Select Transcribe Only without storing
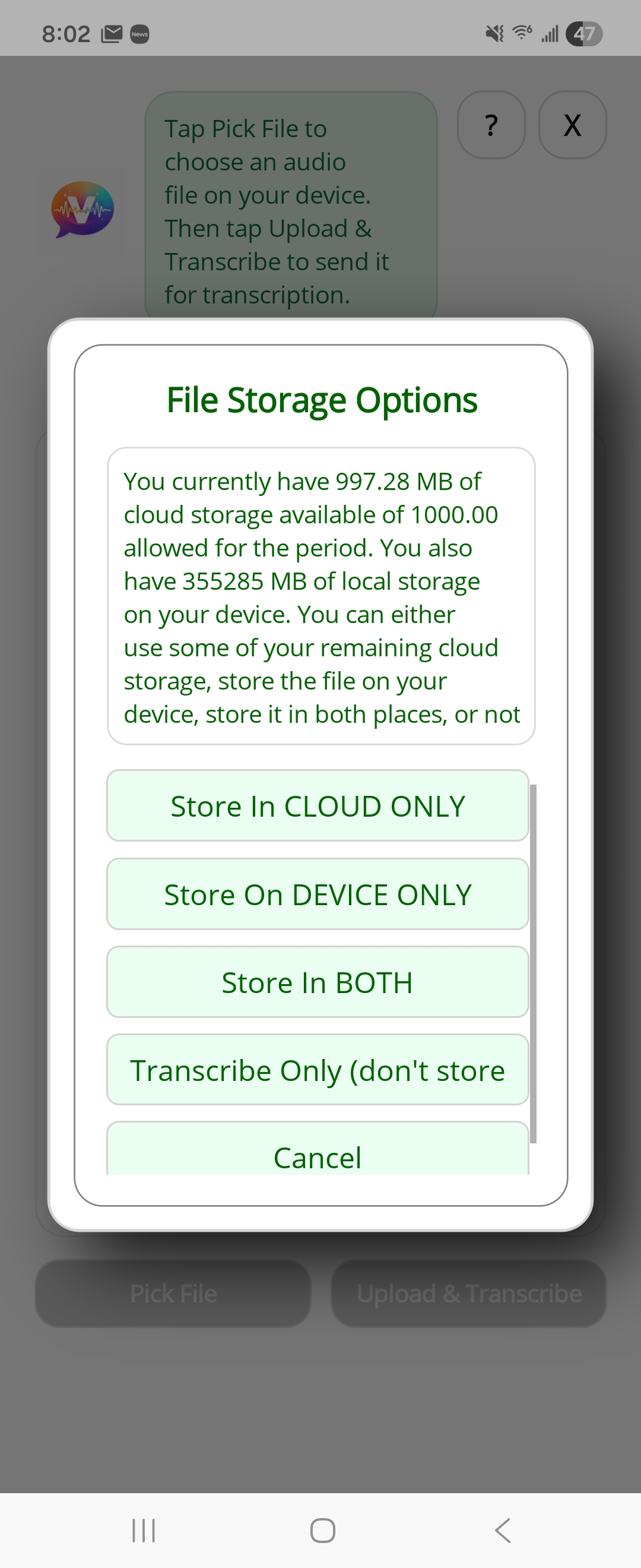 click(x=317, y=1070)
